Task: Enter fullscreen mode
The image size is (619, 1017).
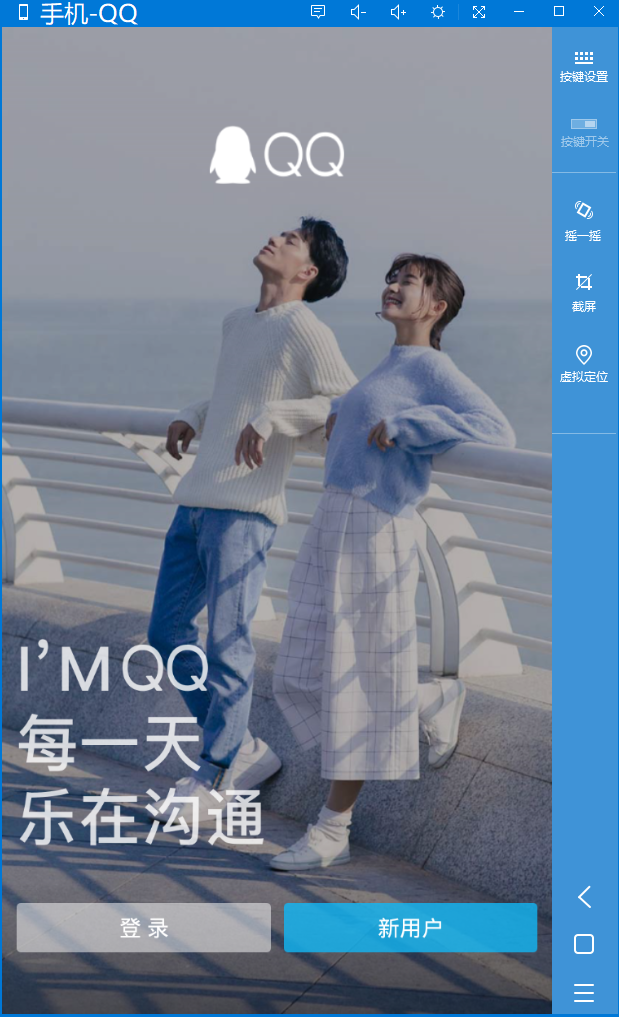Action: tap(479, 12)
